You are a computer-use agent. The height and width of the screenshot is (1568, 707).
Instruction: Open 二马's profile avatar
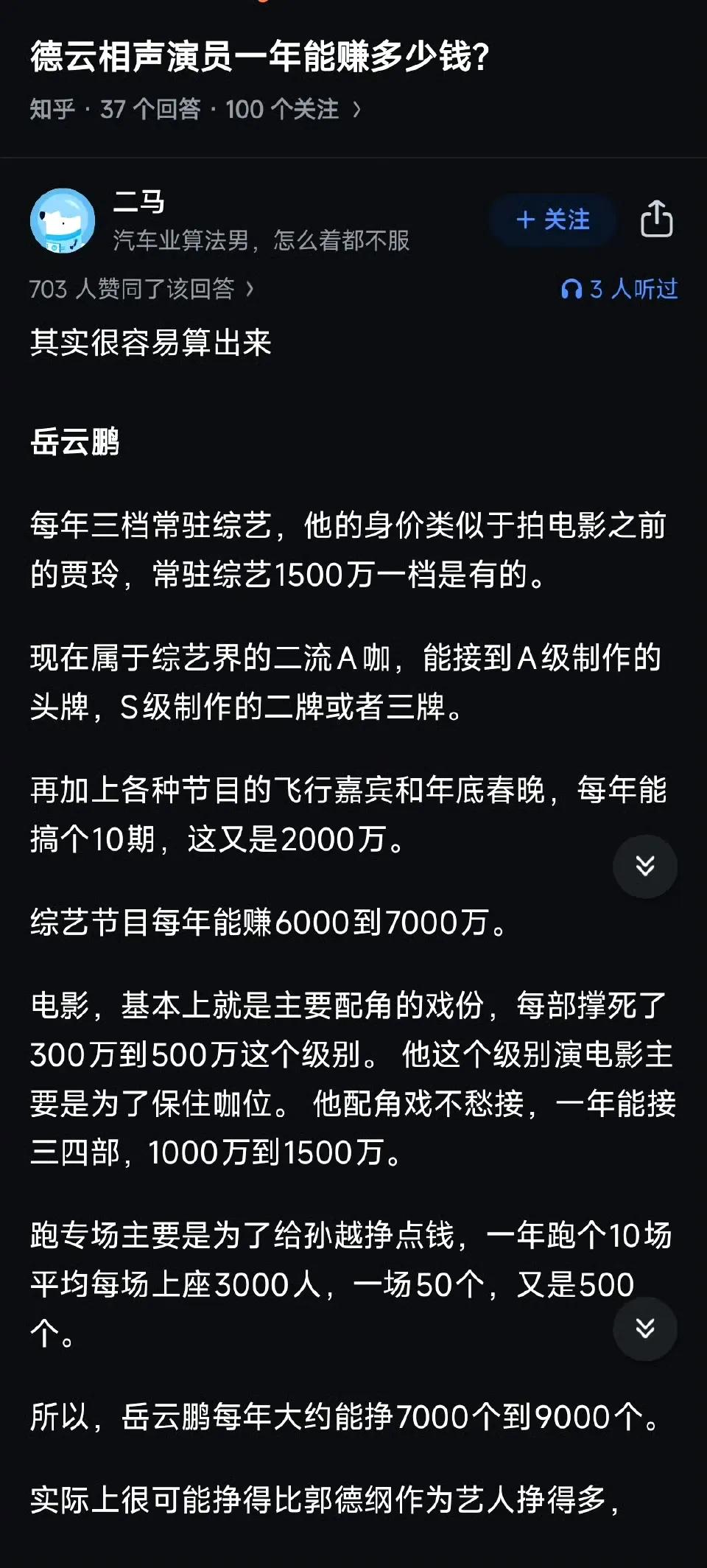(x=63, y=220)
